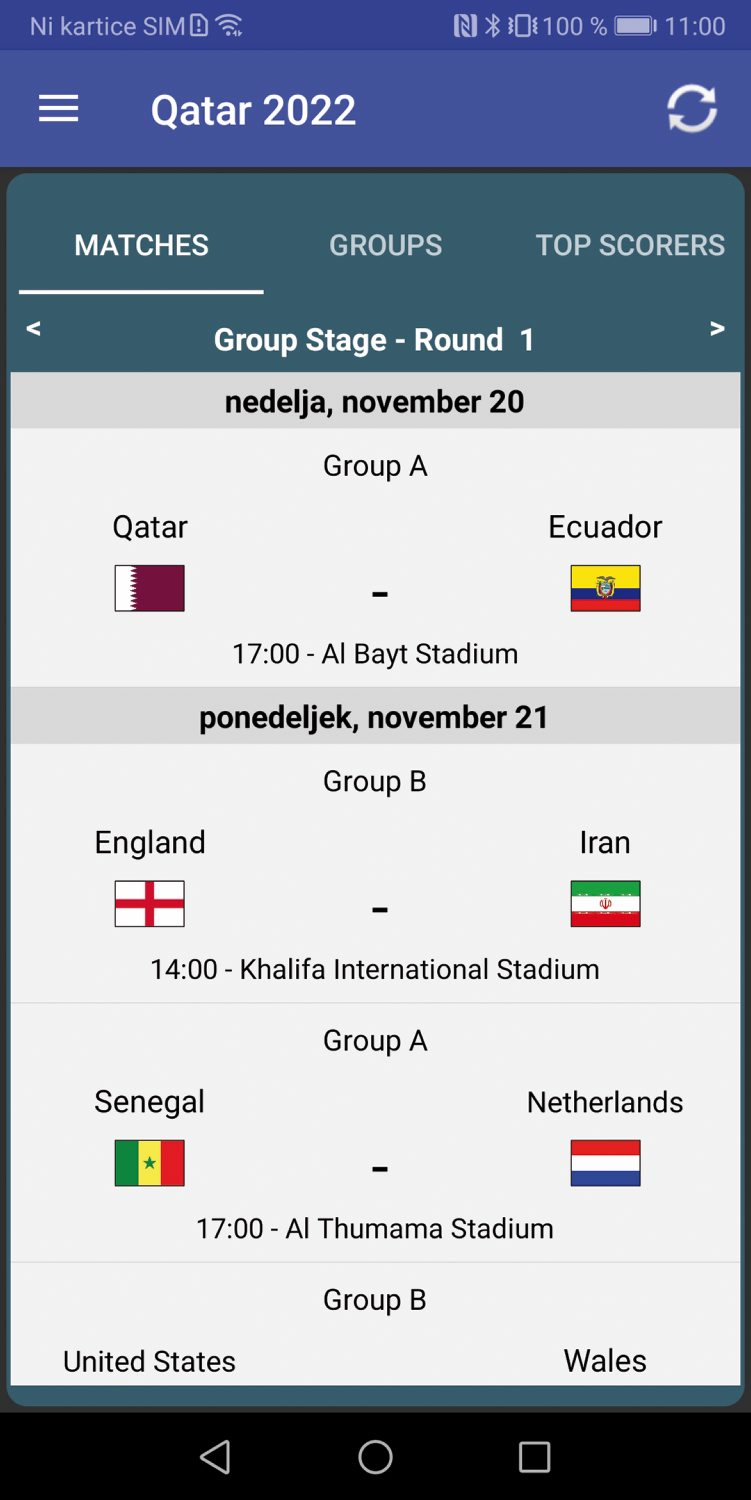Image resolution: width=751 pixels, height=1500 pixels.
Task: Open the Senegal vs Netherlands match
Action: (375, 1133)
